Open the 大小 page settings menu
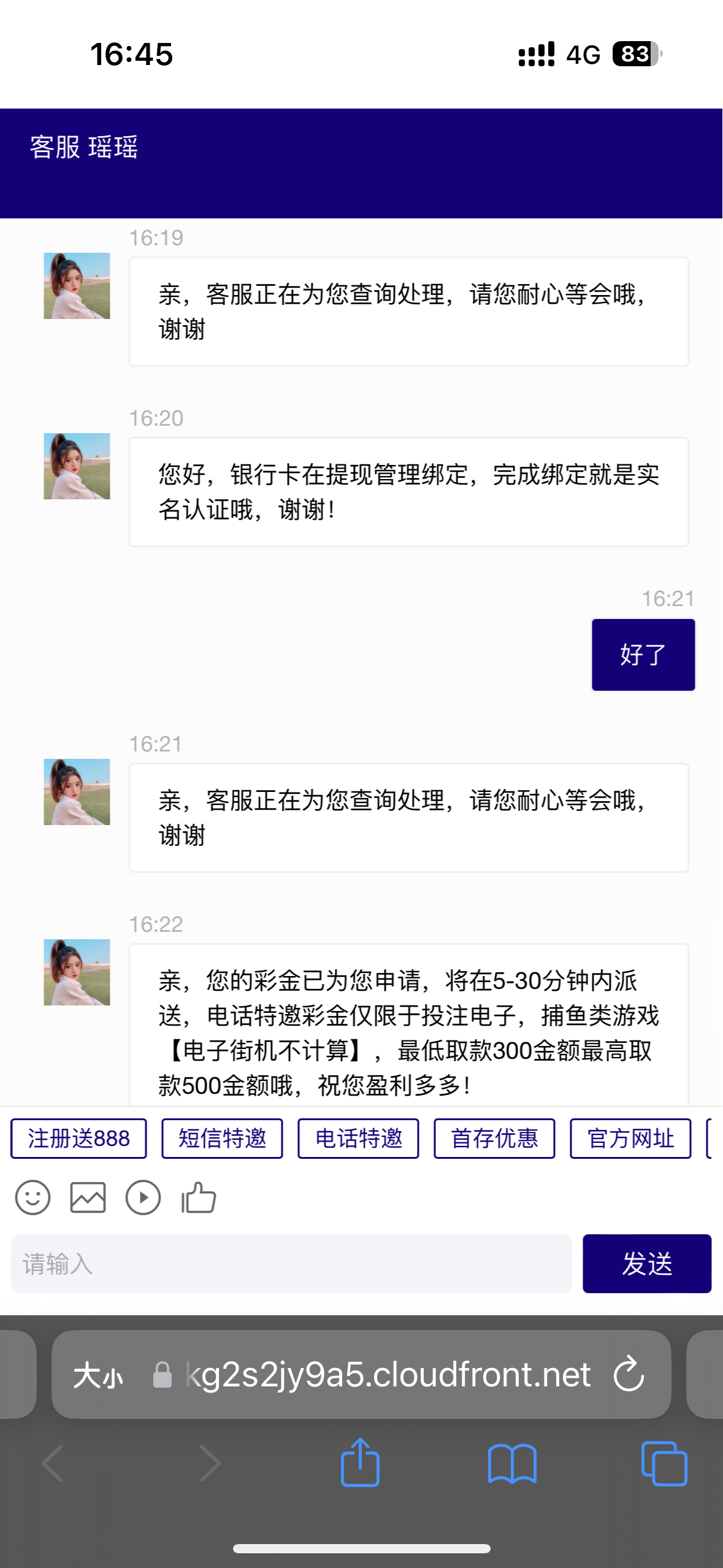Viewport: 723px width, 1568px height. point(98,1375)
